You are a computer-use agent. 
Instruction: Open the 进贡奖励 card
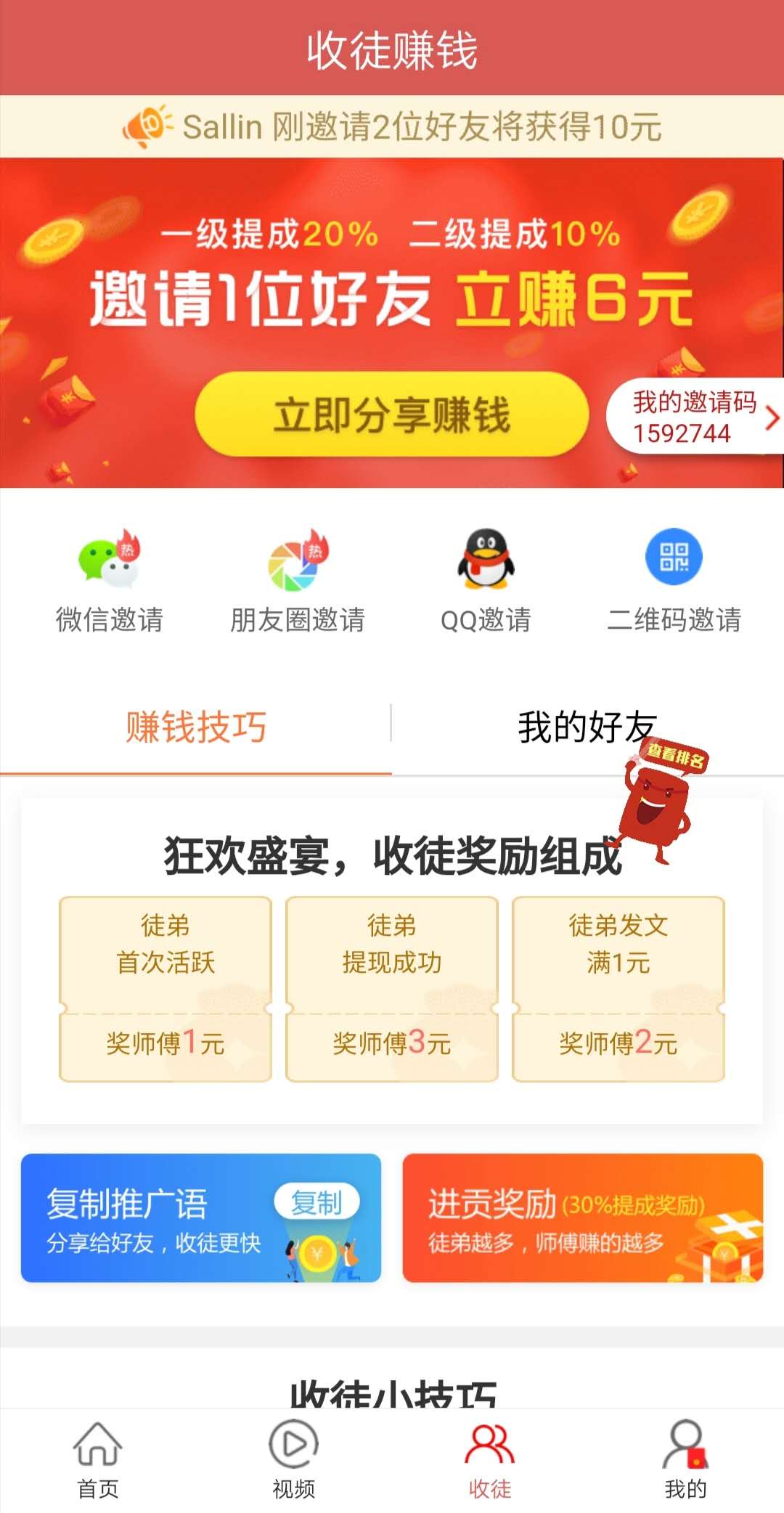583,1218
